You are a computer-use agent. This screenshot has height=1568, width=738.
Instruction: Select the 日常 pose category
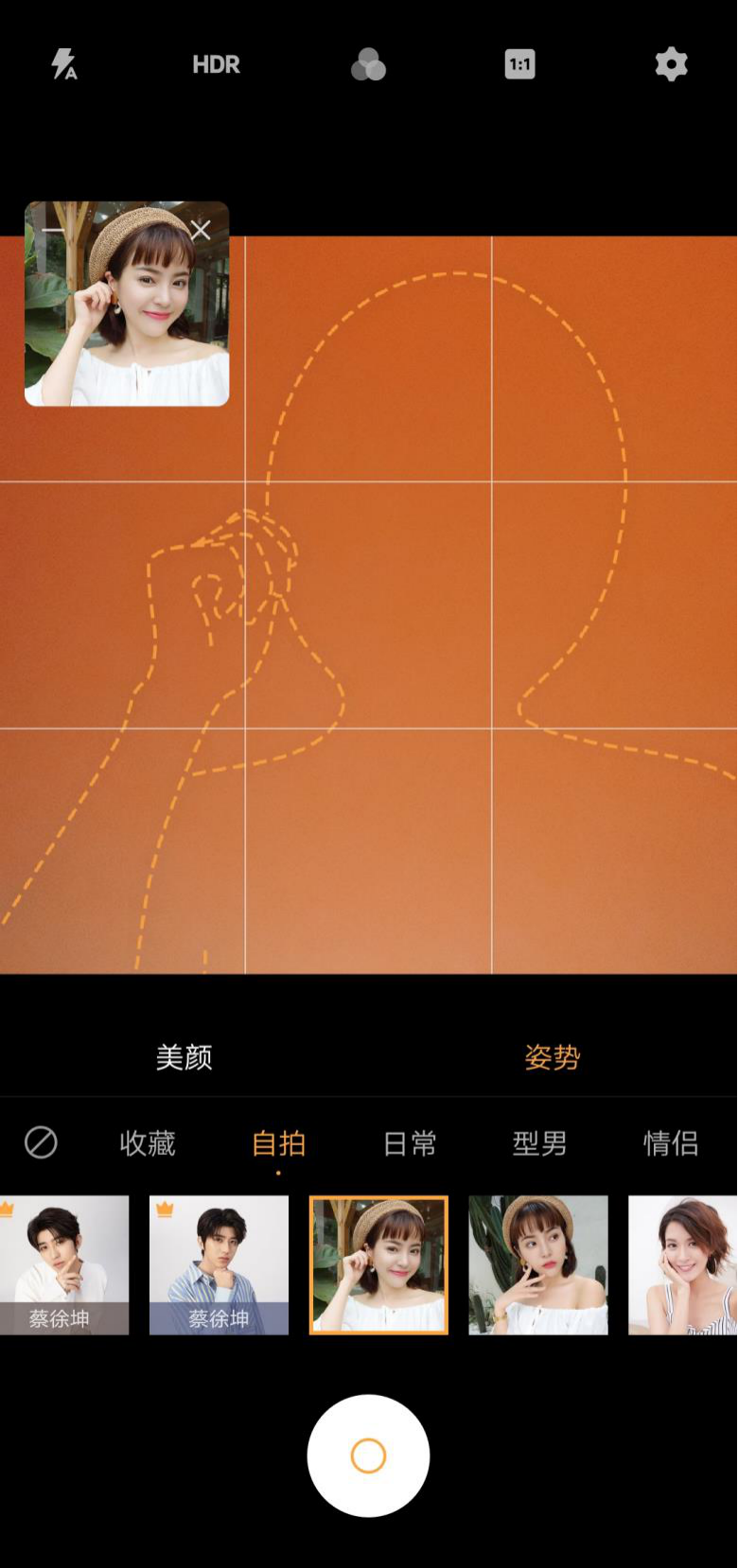410,1142
